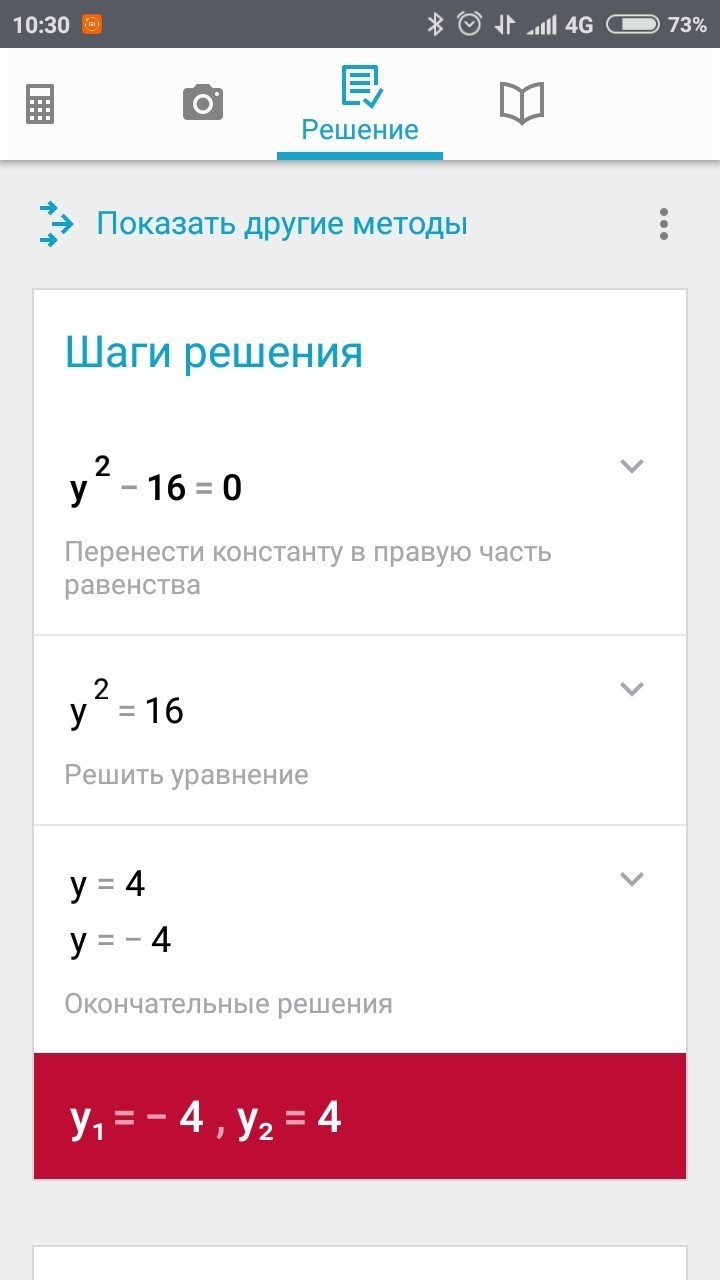Image resolution: width=720 pixels, height=1280 pixels.
Task: Switch to the calculator tab
Action: 40,103
